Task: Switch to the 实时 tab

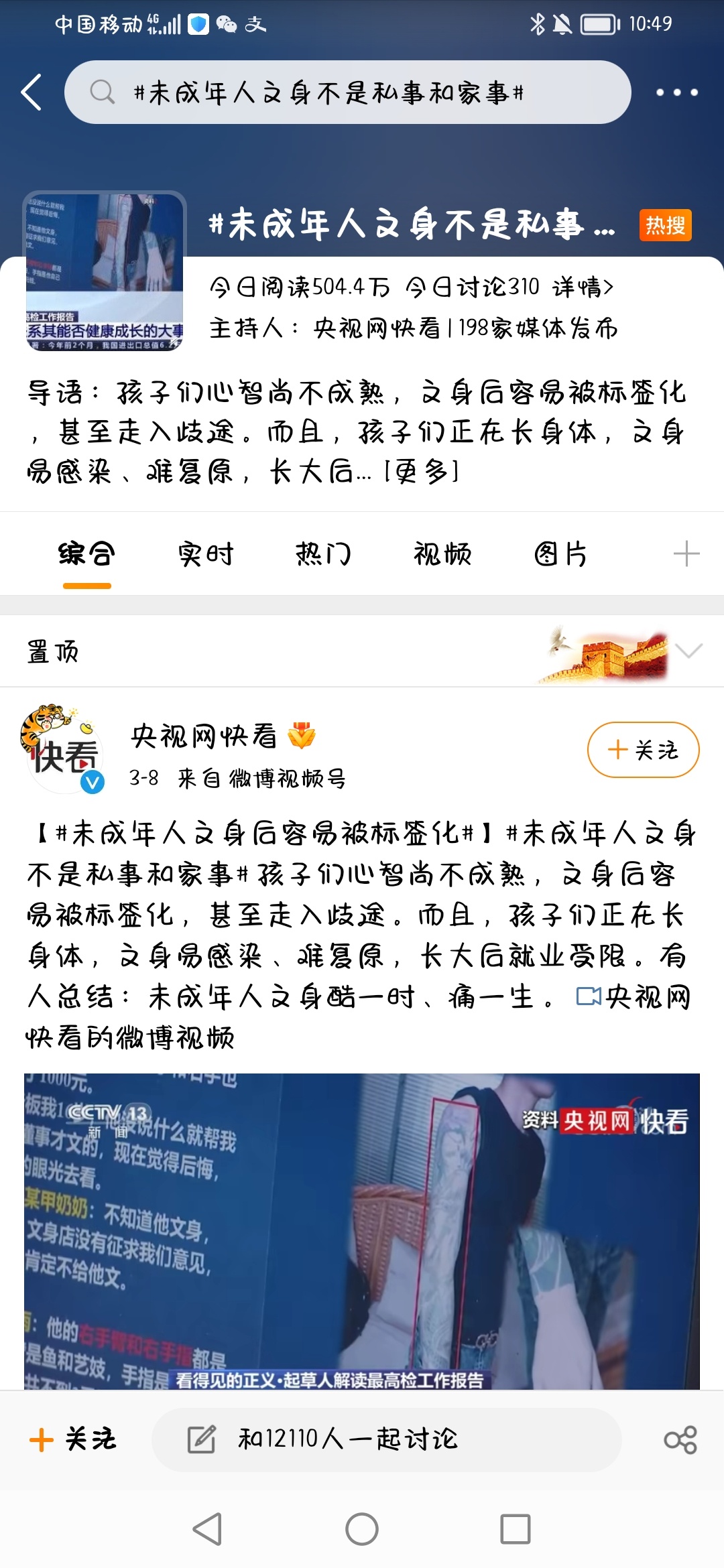Action: 205,555
